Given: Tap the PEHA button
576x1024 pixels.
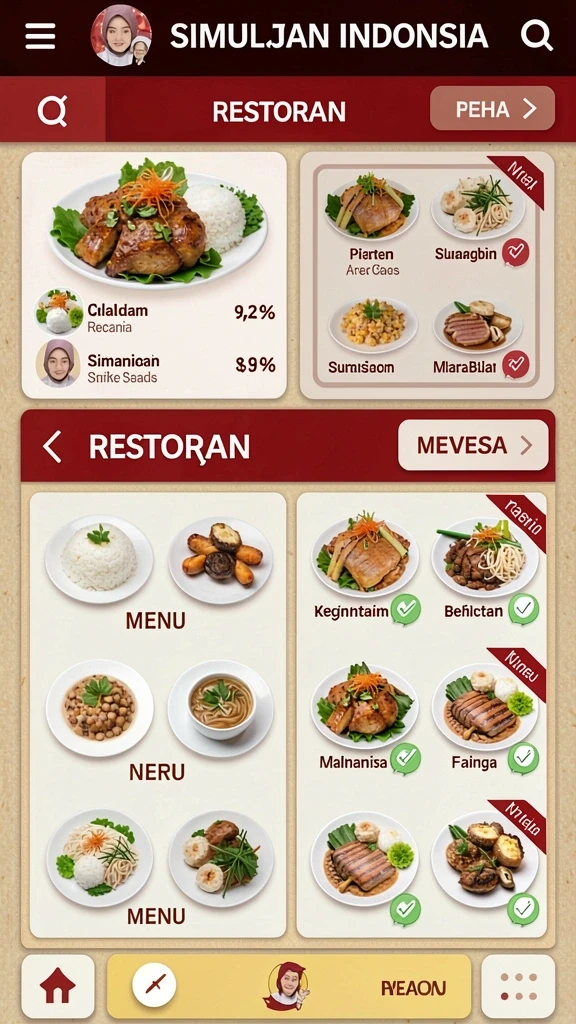Looking at the screenshot, I should [492, 108].
